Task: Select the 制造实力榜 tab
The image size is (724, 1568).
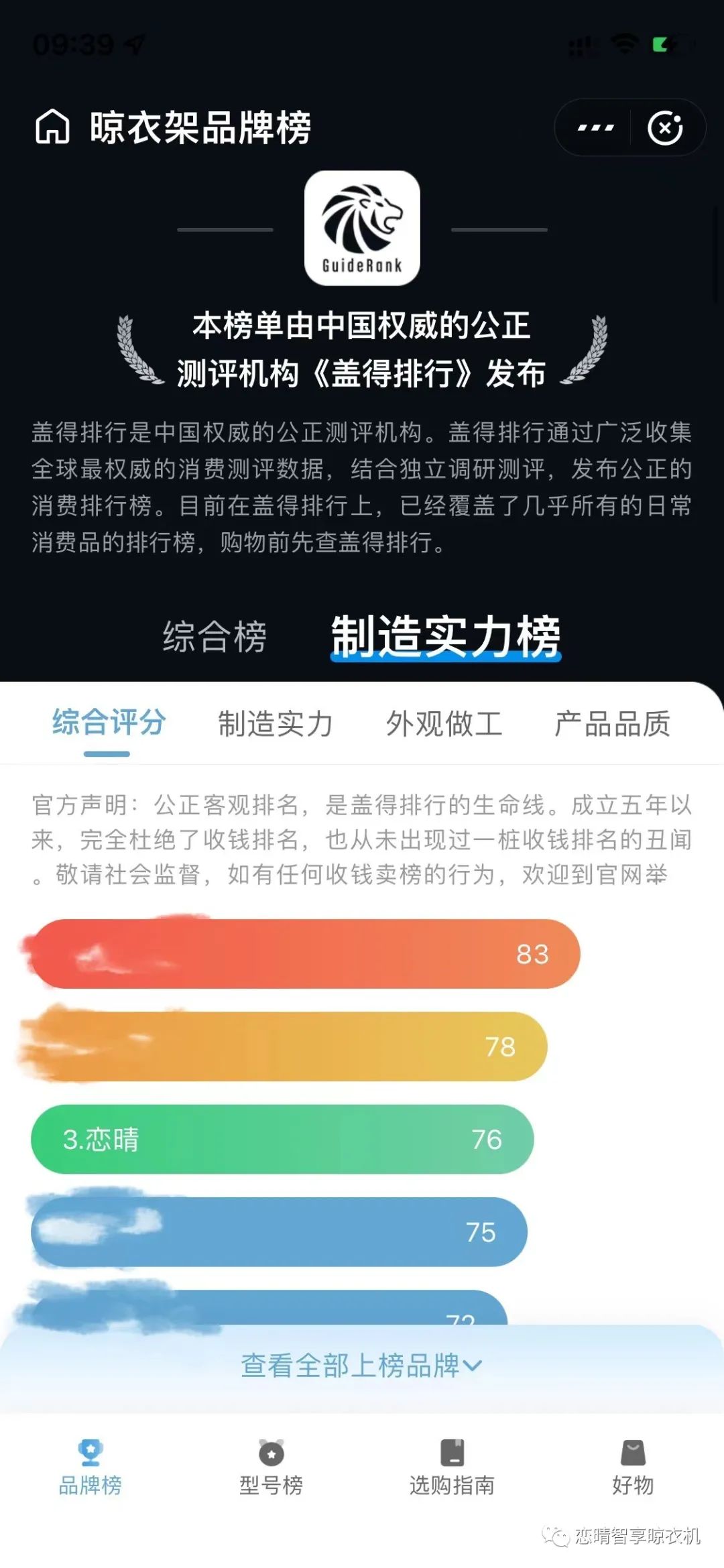Action: pos(446,636)
